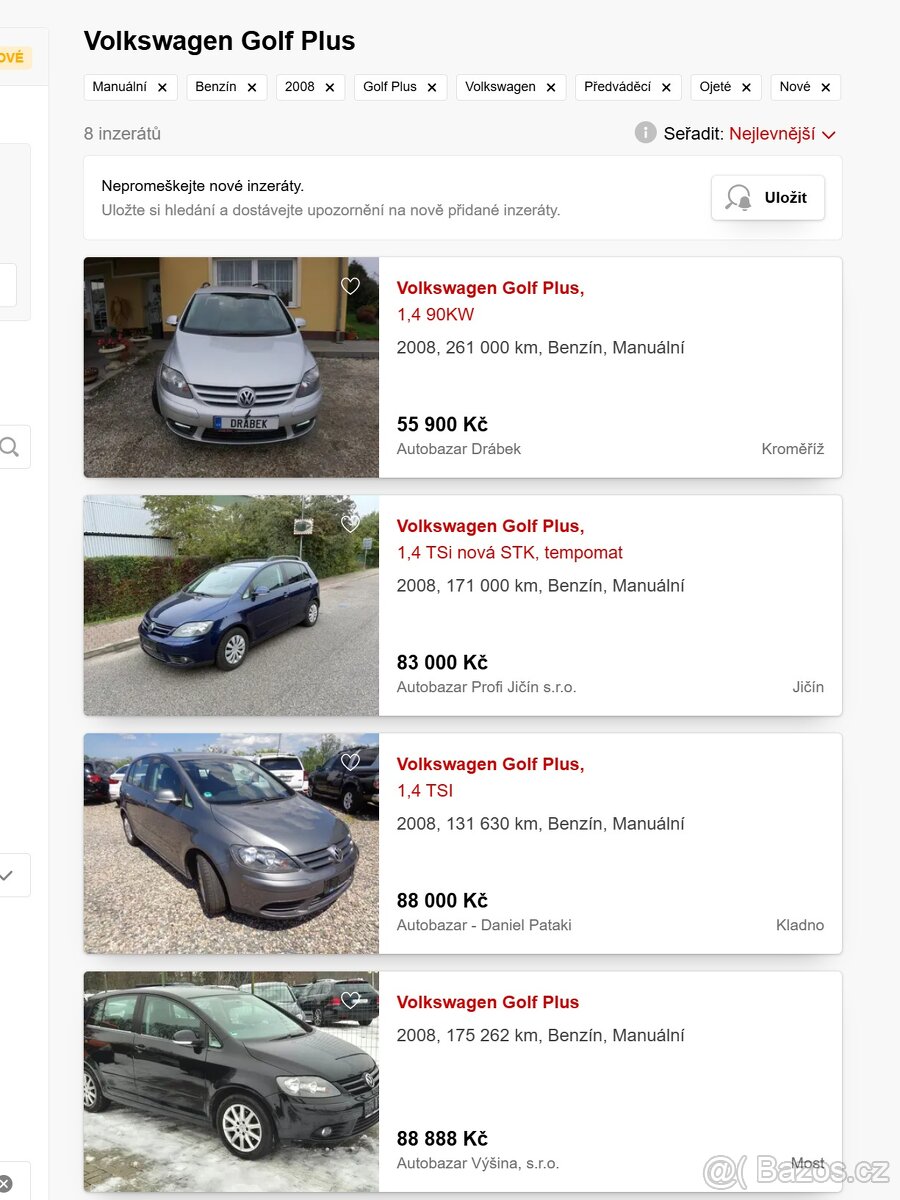
Task: Remove the "Volkswagen" brand filter
Action: (551, 87)
